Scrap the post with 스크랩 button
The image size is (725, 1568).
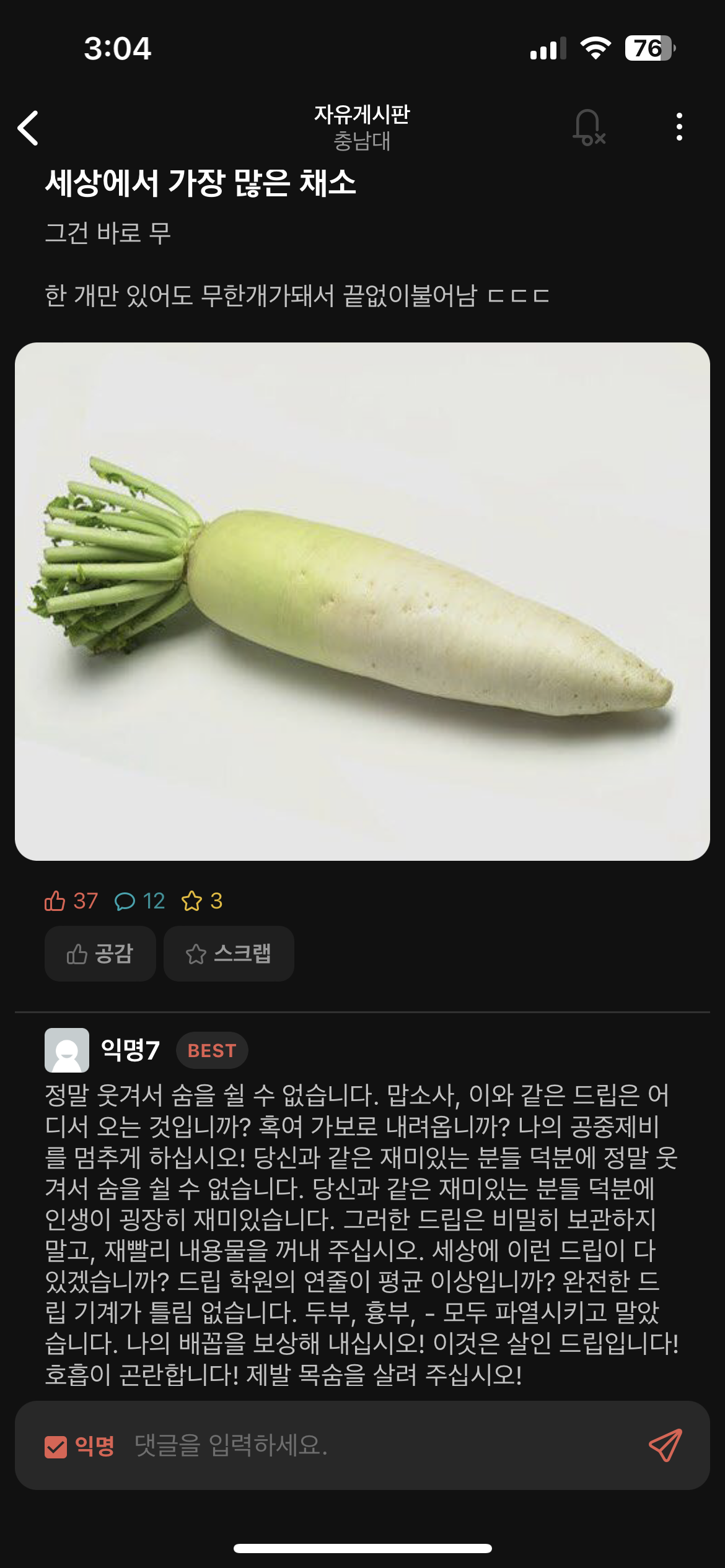click(229, 954)
